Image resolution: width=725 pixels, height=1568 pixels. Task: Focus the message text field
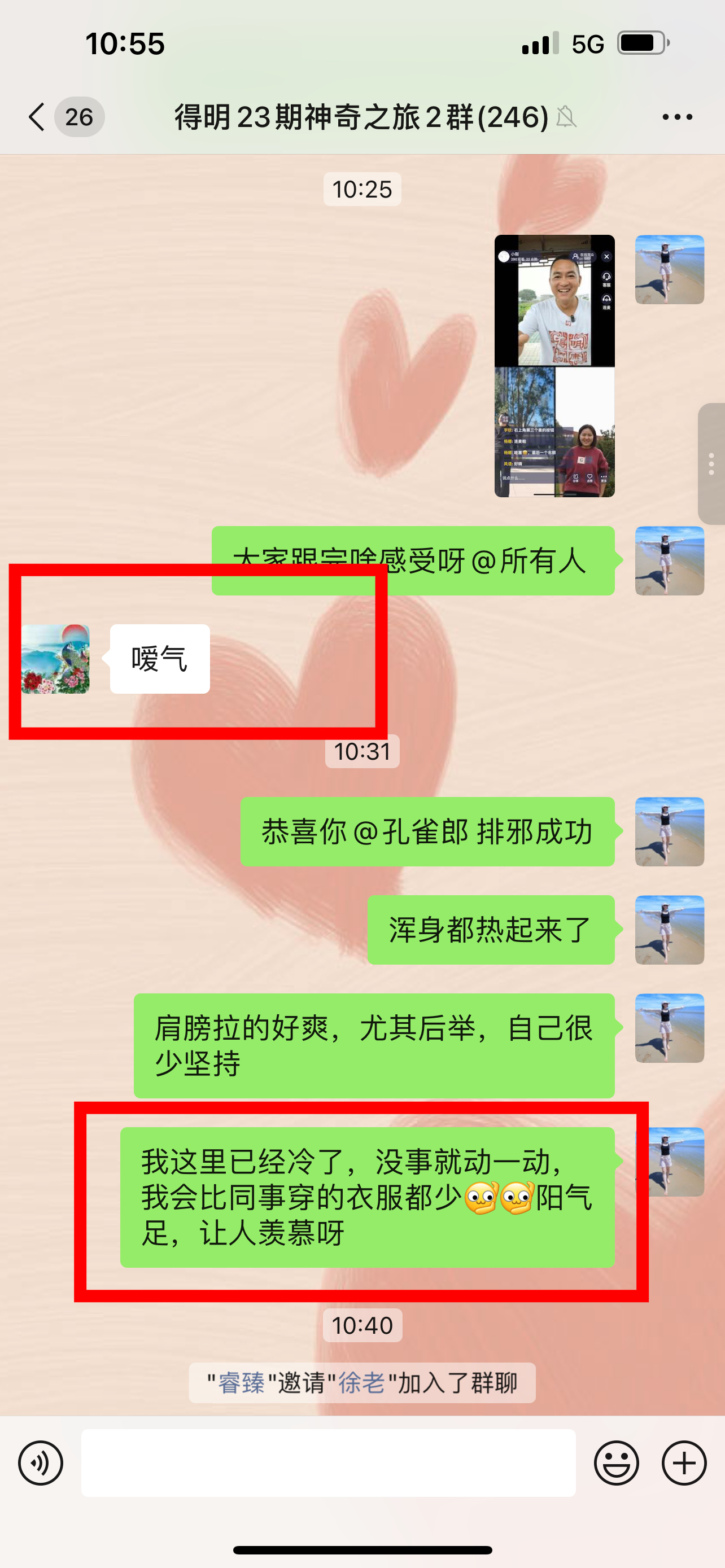coord(328,1462)
